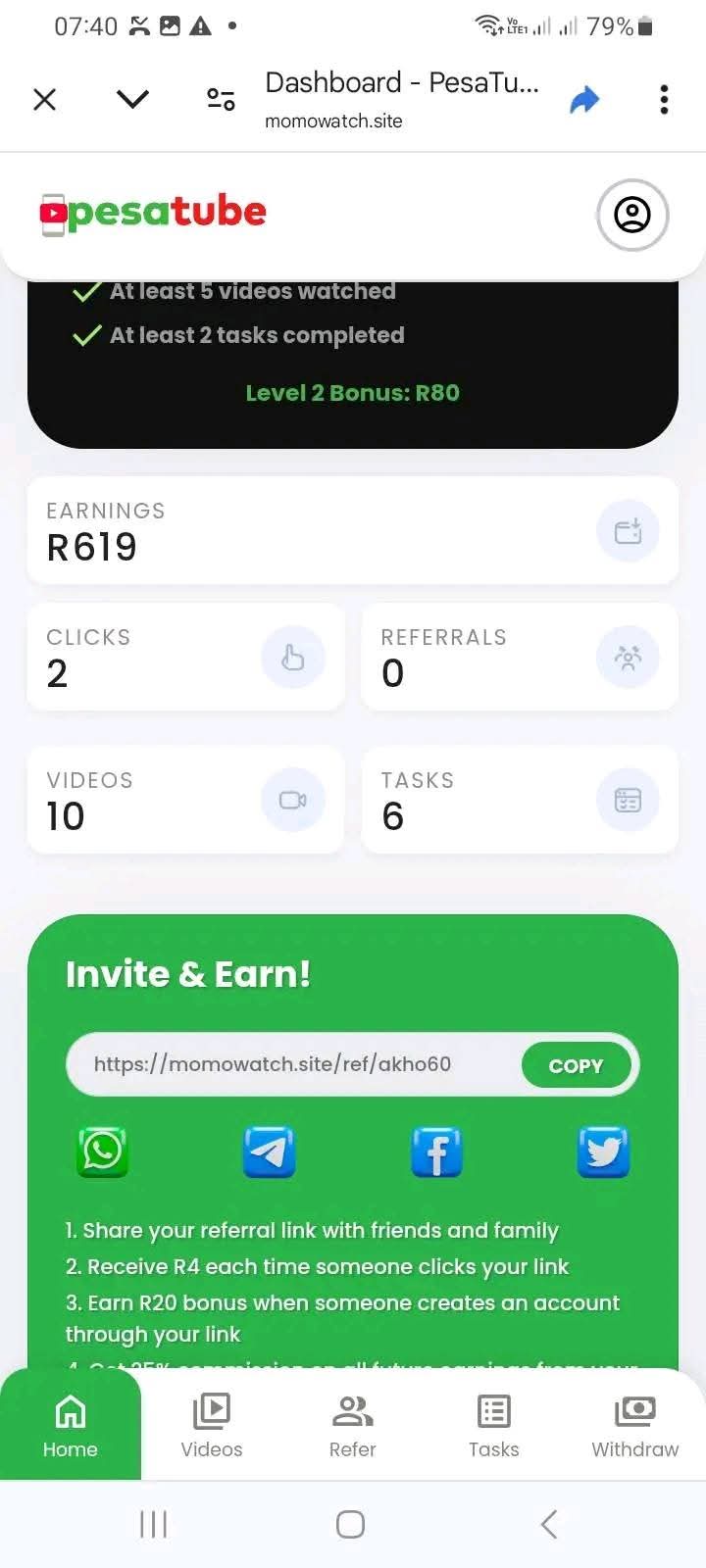Share this page using the arrow icon
Viewport: 706px width, 1568px height.
584,99
